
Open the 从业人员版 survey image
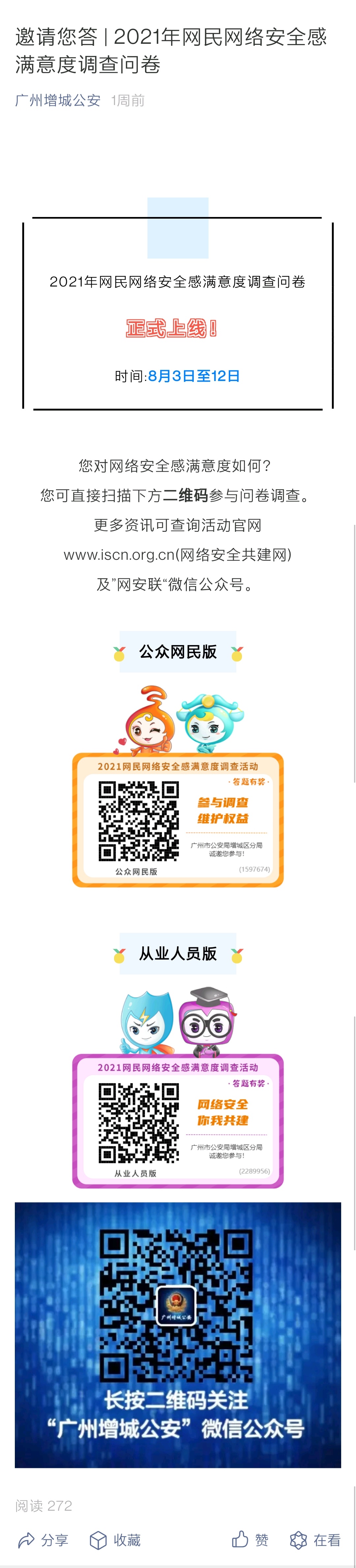(177, 1120)
